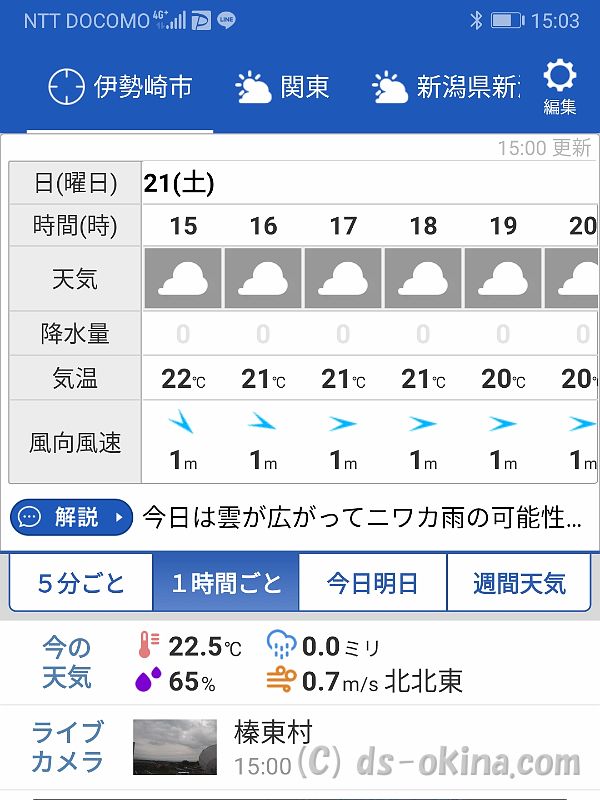Select the 伊勢崎市 location tab
600x800 pixels.
[x=121, y=88]
